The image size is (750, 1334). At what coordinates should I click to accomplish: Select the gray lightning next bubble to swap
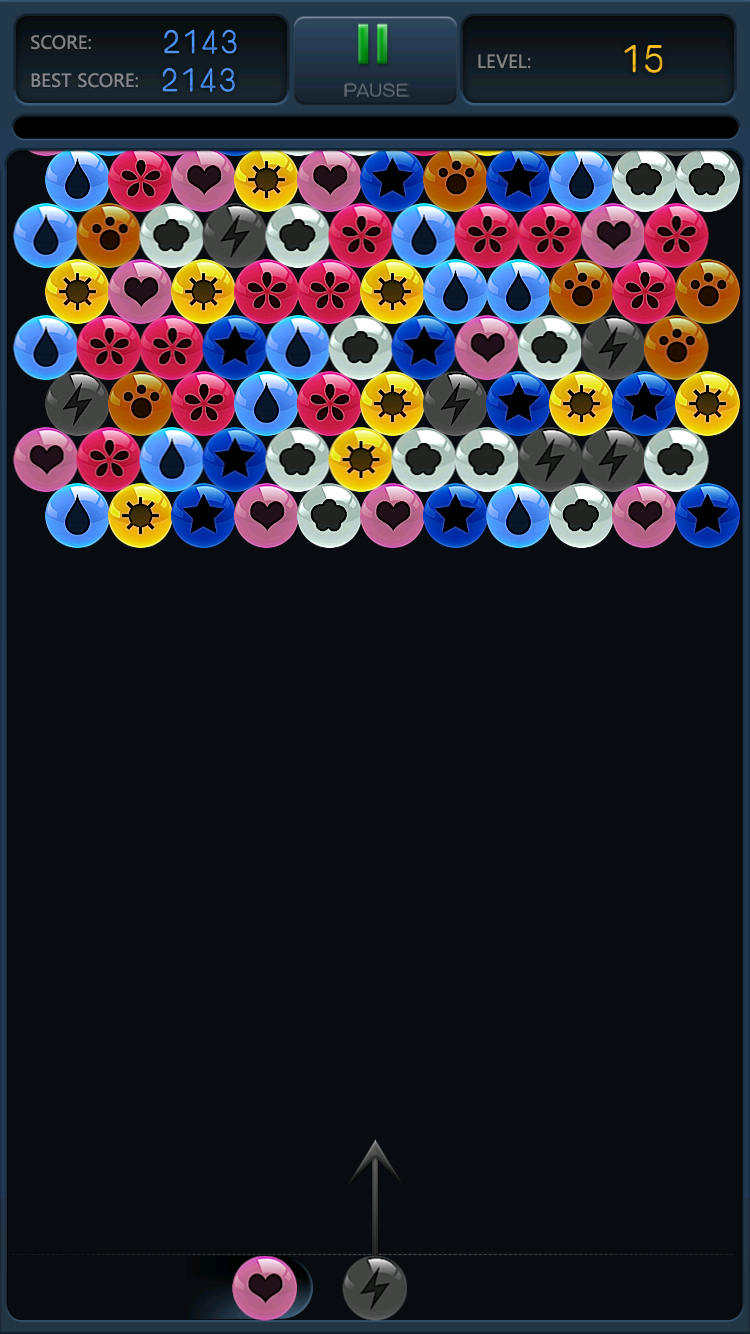[x=375, y=1288]
